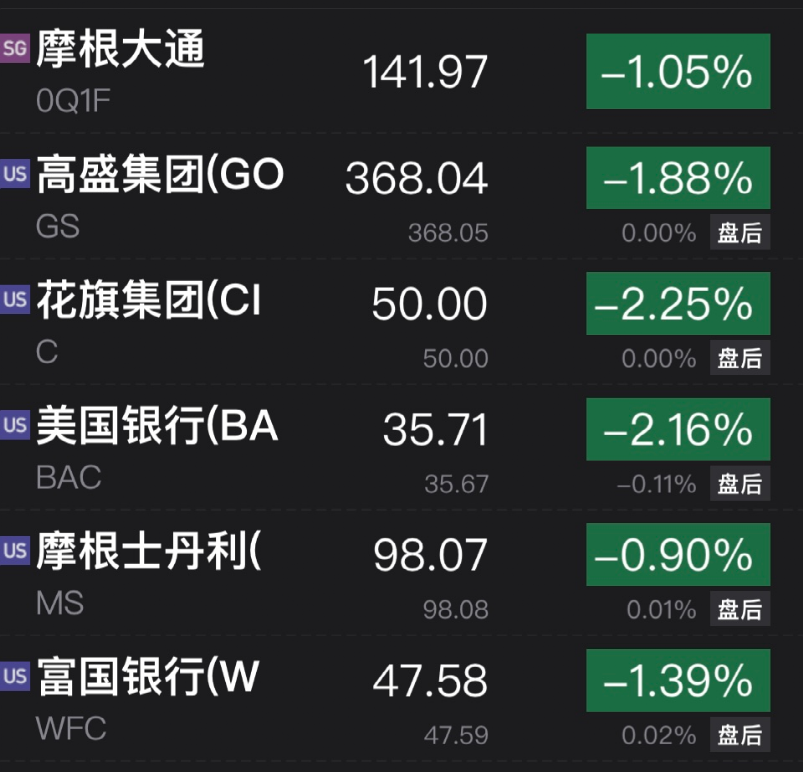The height and width of the screenshot is (772, 803).
Task: Toggle the -1.05% change badge for 摩根大通
Action: pyautogui.click(x=678, y=72)
